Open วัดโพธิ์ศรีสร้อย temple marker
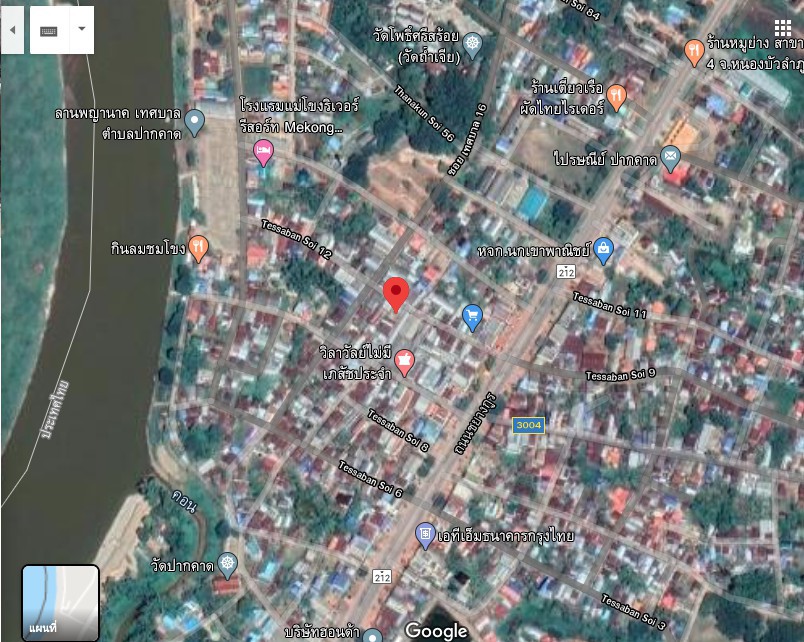 pos(473,43)
